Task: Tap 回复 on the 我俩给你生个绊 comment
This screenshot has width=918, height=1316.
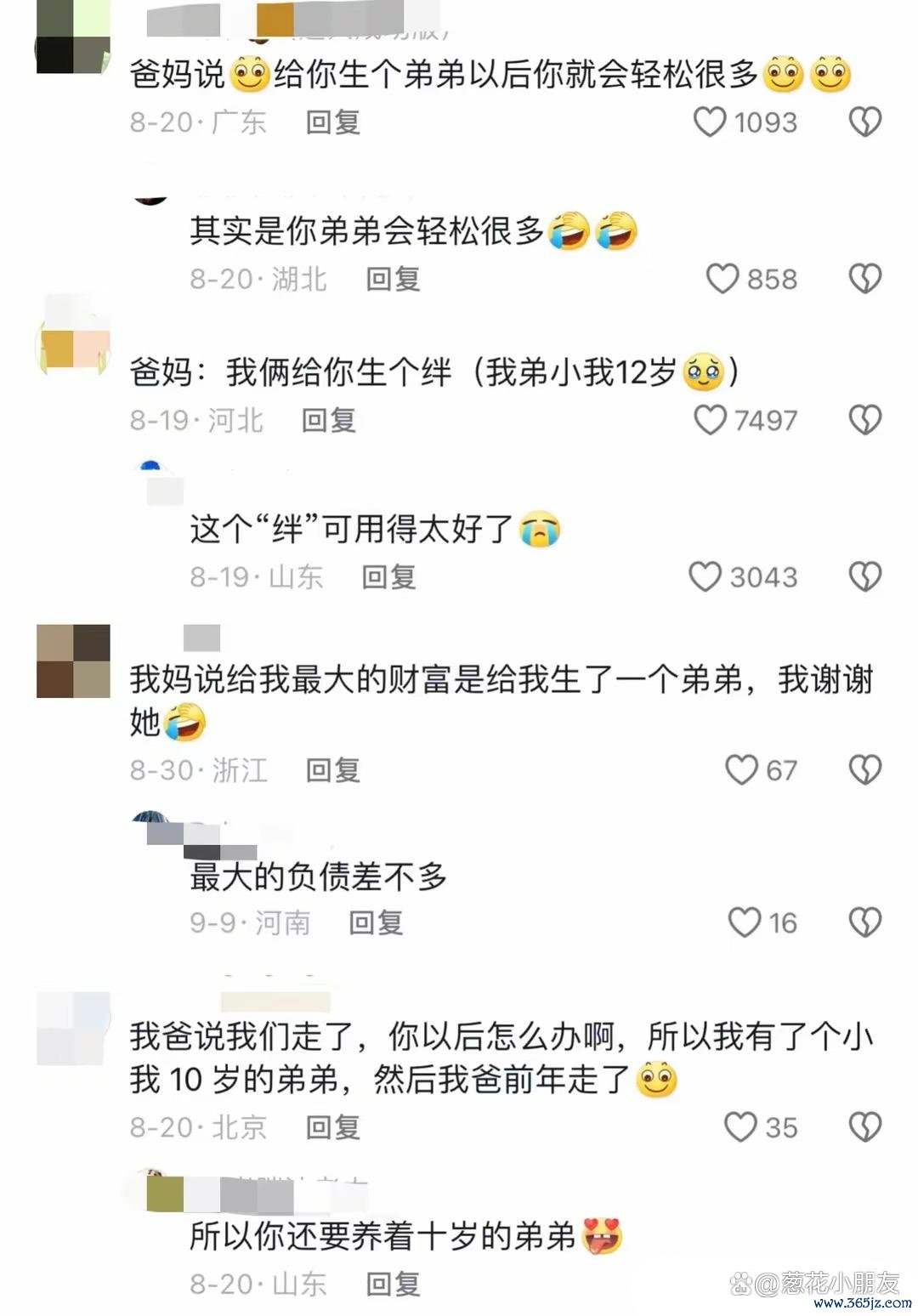Action: coord(329,420)
